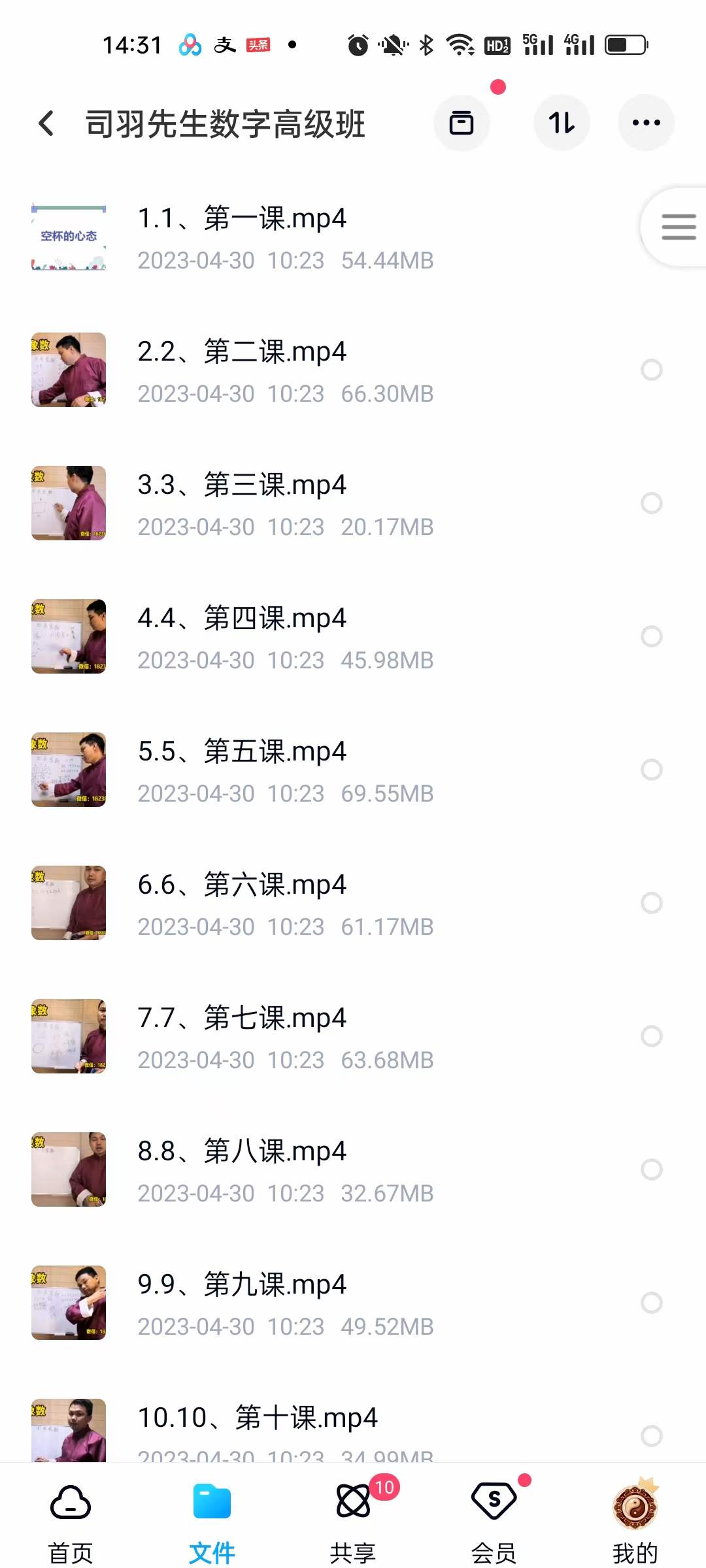
Task: Open the transfer list icon
Action: (x=462, y=123)
